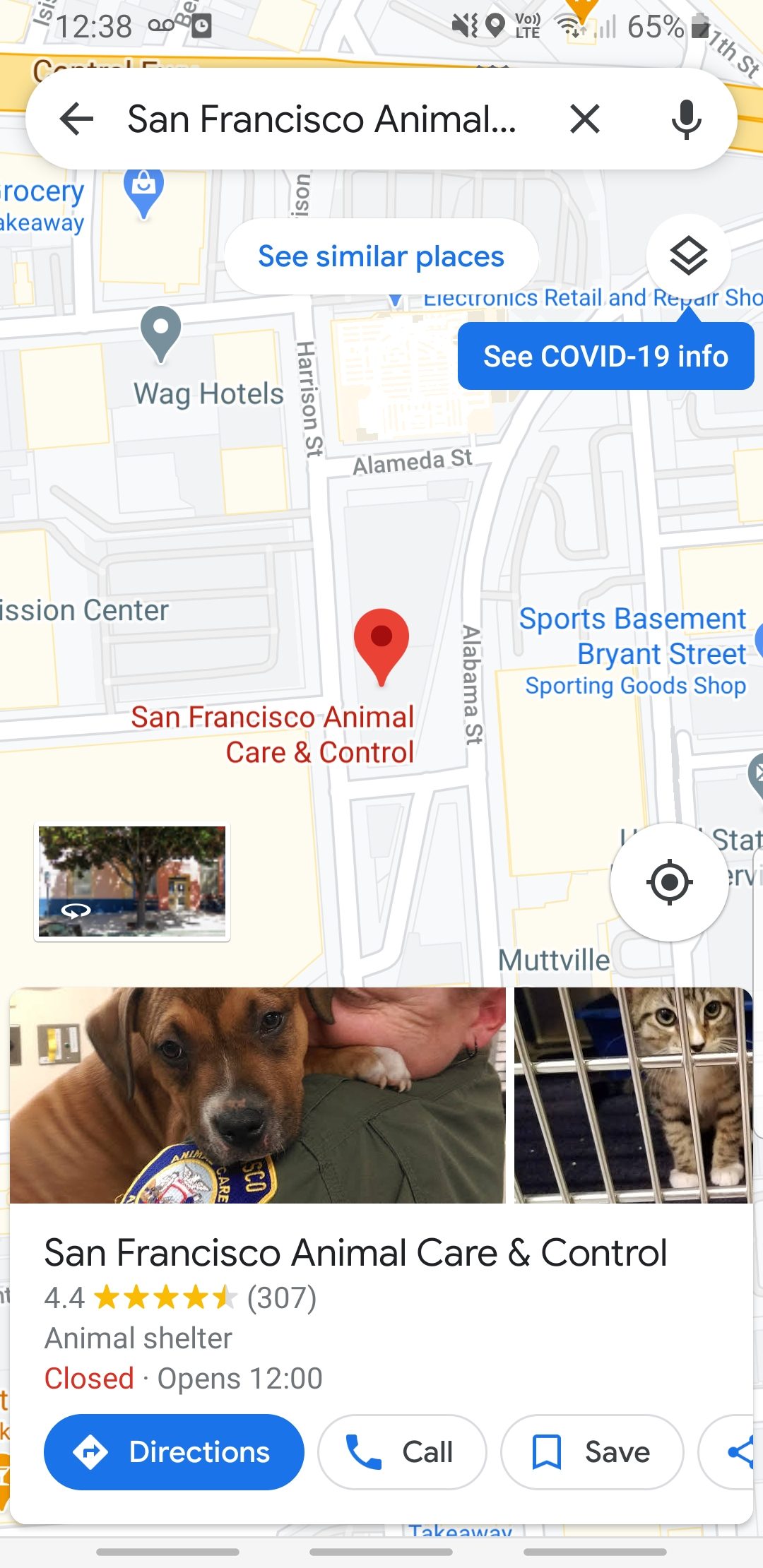Viewport: 763px width, 1568px height.
Task: Start voice search with microphone
Action: pyautogui.click(x=686, y=119)
